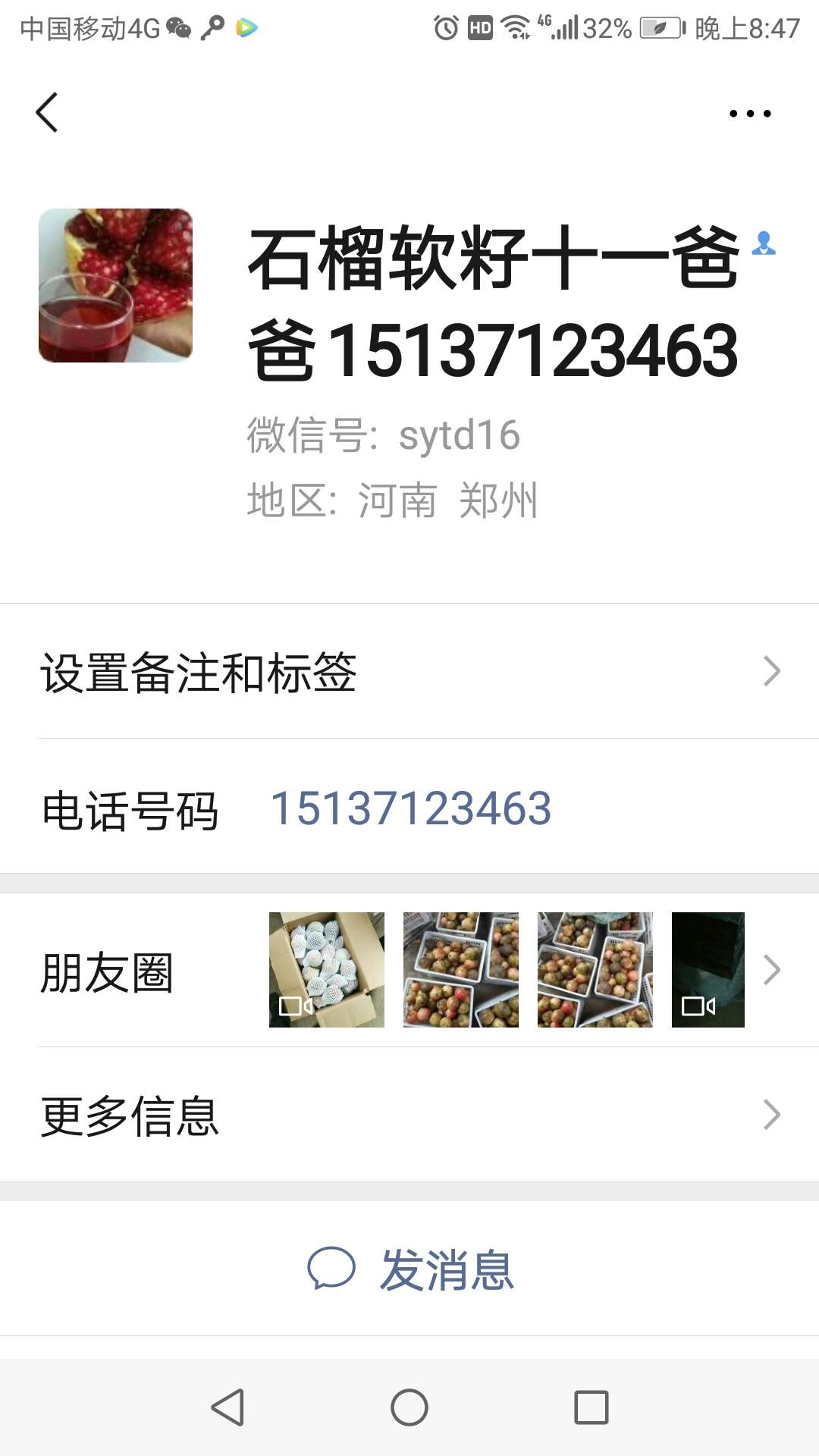Open 更多信息 for more details
Image resolution: width=819 pixels, height=1456 pixels.
(x=409, y=1115)
